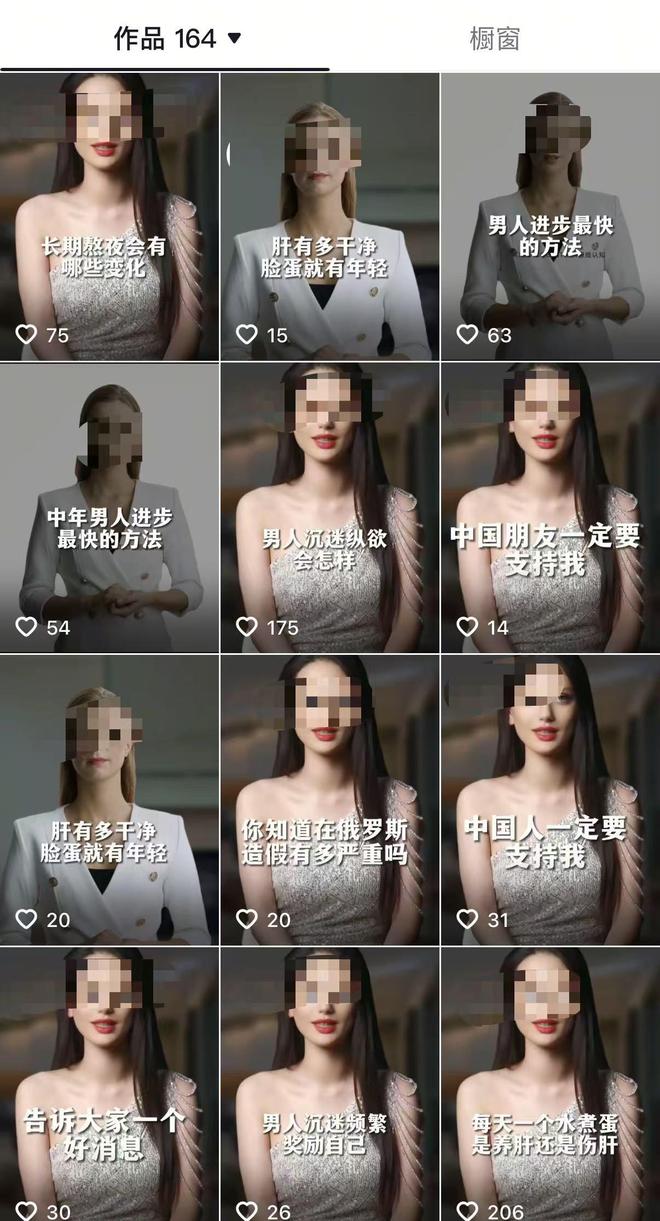
Task: Play video 你知道在俄罗斯造假有多严重吗
Action: (x=329, y=800)
